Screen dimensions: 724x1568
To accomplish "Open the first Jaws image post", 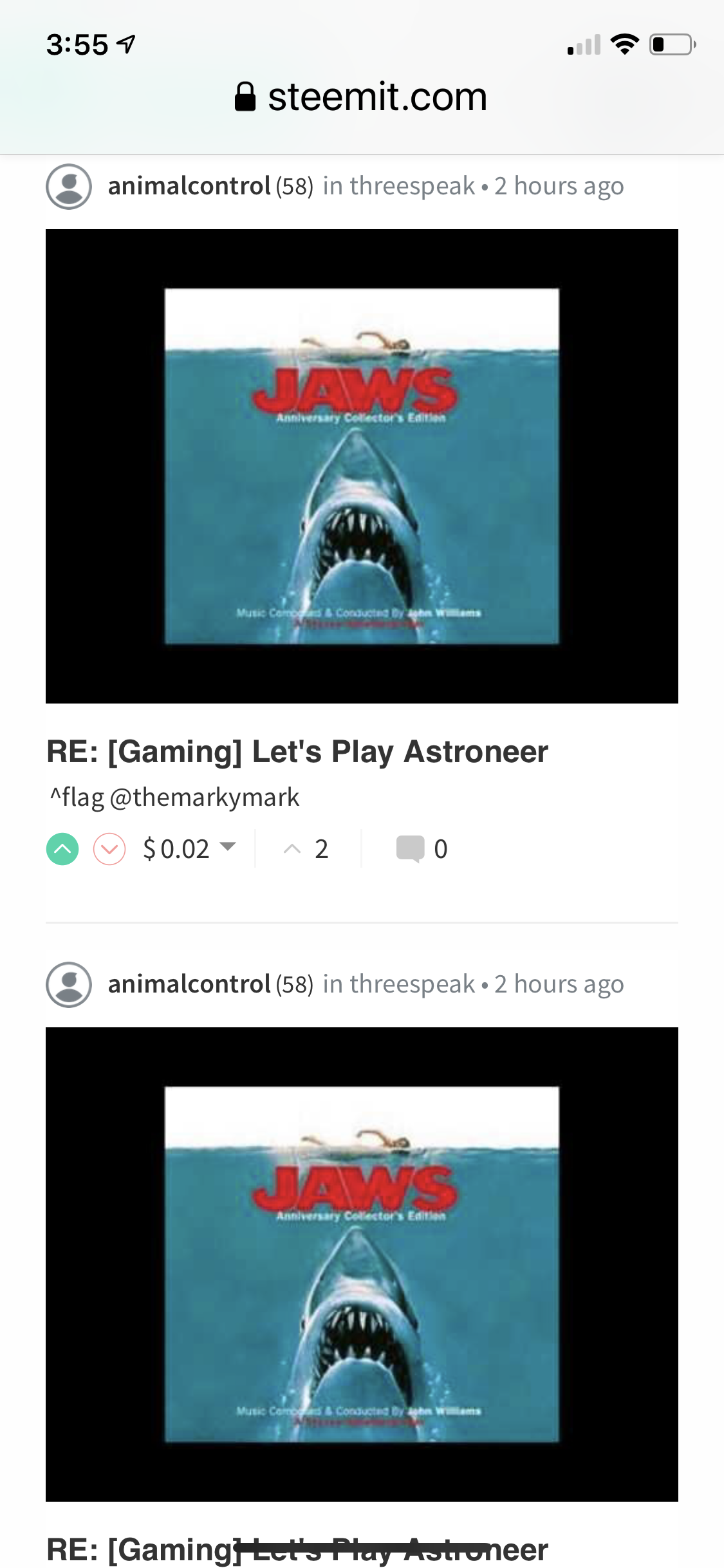I will (362, 466).
